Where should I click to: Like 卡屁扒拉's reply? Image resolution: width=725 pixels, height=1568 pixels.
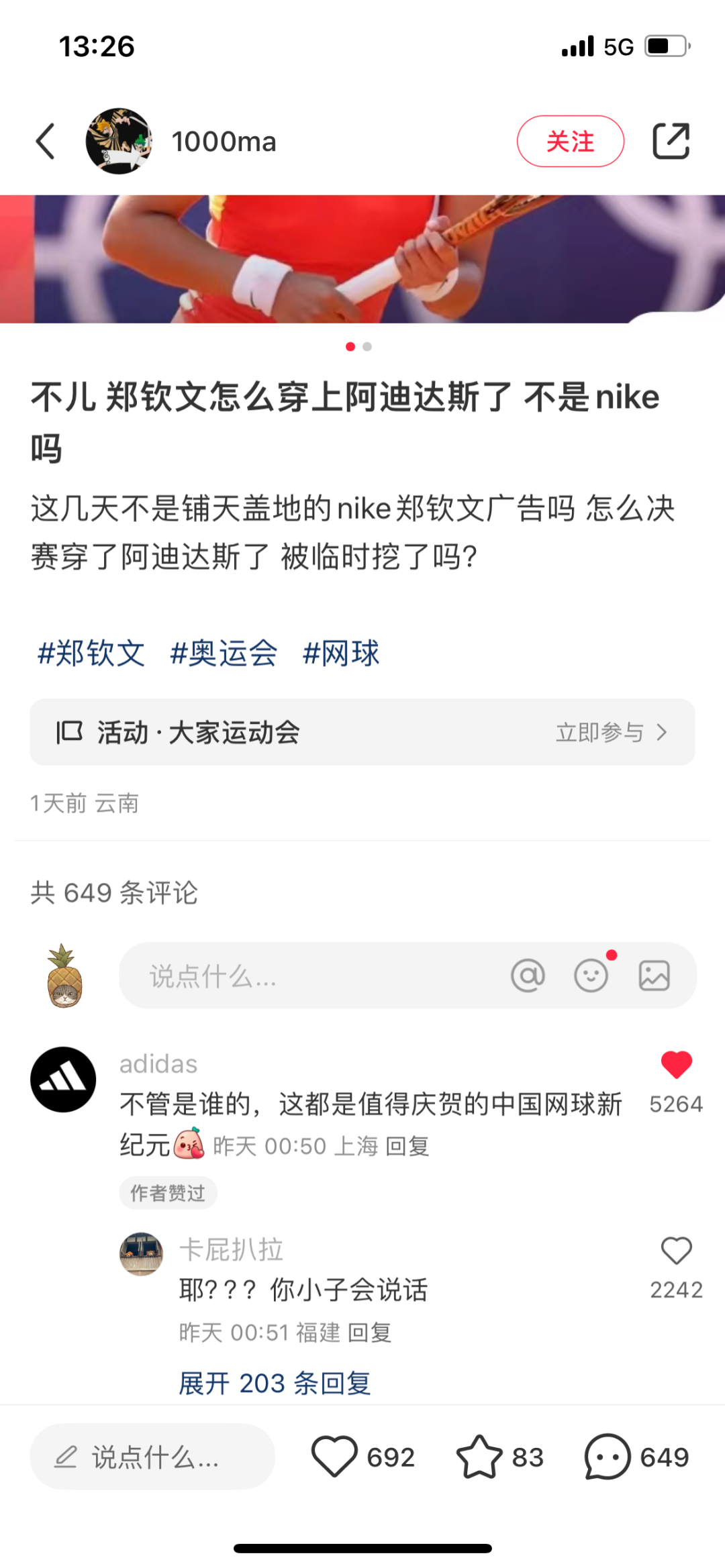[676, 1251]
